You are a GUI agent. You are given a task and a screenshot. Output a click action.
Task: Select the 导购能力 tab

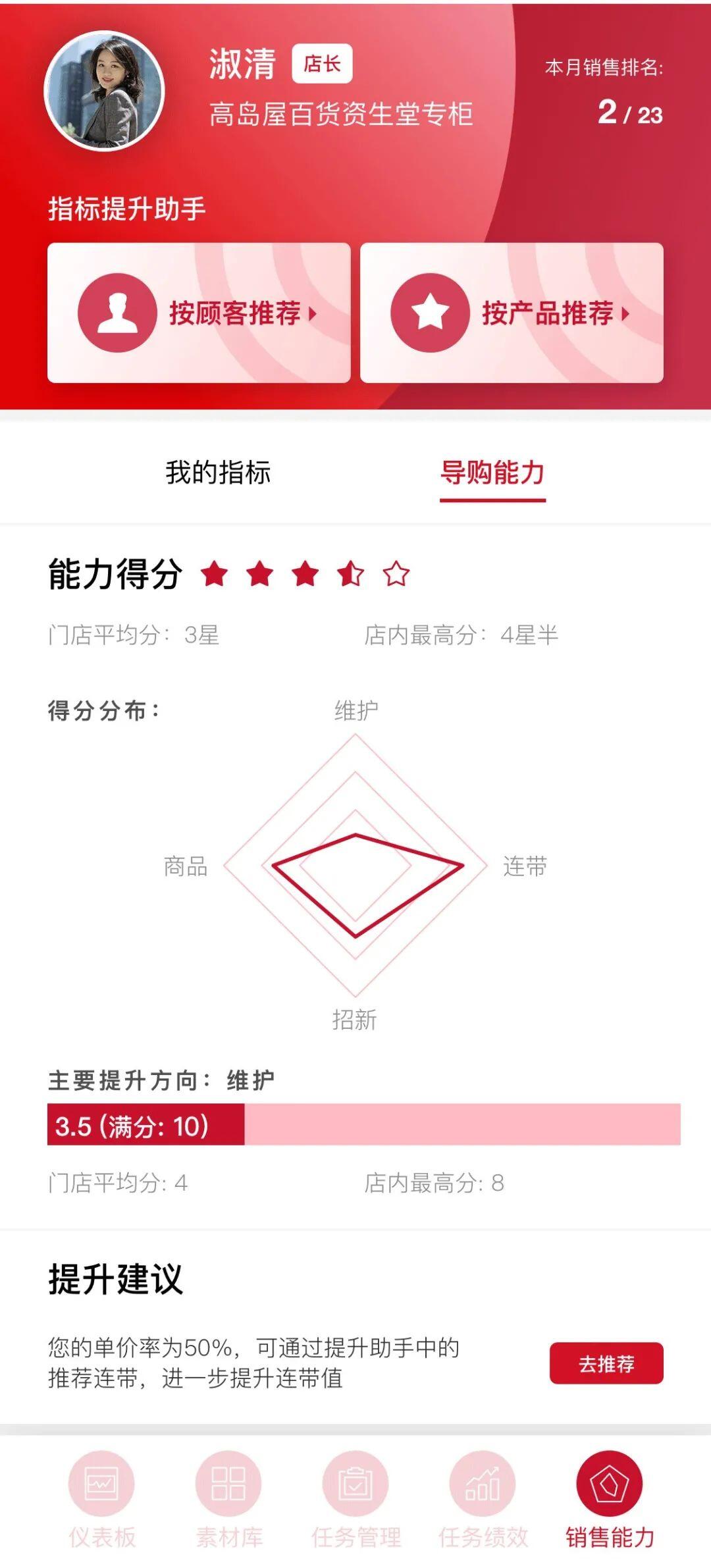(492, 473)
